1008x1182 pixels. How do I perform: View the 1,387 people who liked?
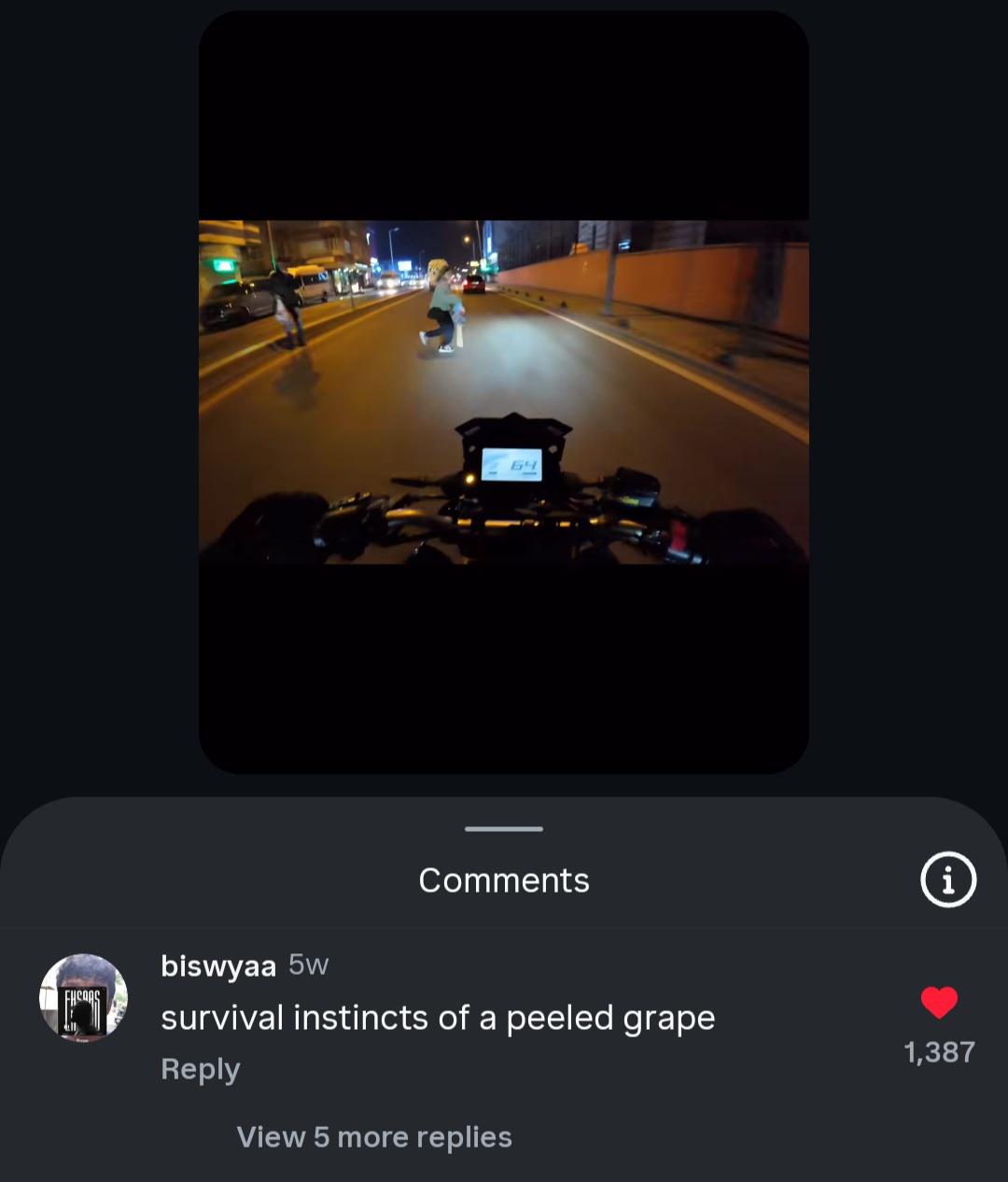pyautogui.click(x=938, y=1052)
